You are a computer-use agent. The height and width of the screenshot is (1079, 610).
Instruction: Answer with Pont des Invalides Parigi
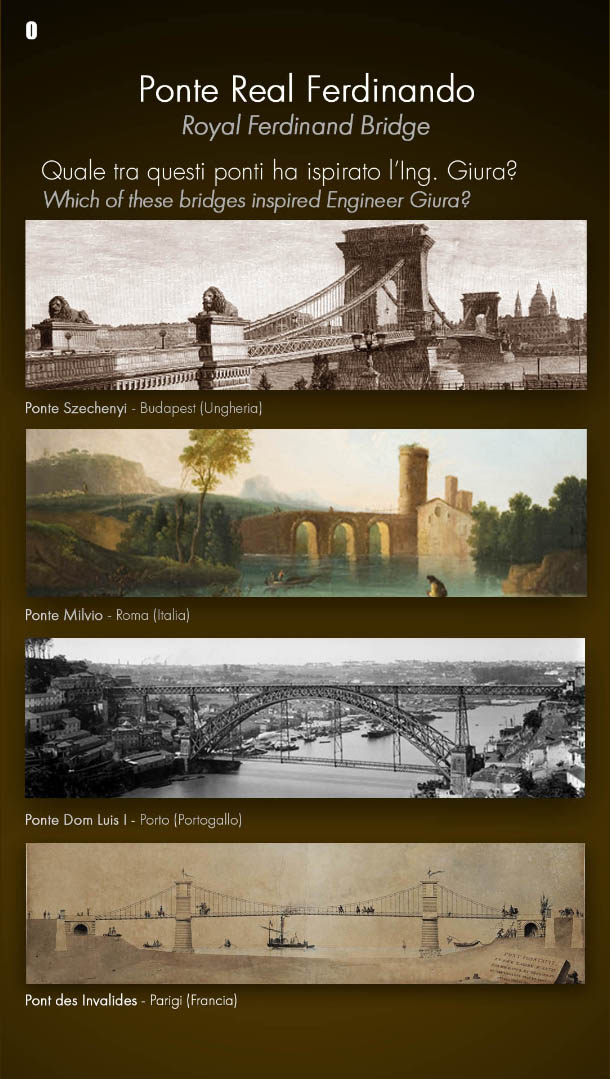tap(305, 913)
